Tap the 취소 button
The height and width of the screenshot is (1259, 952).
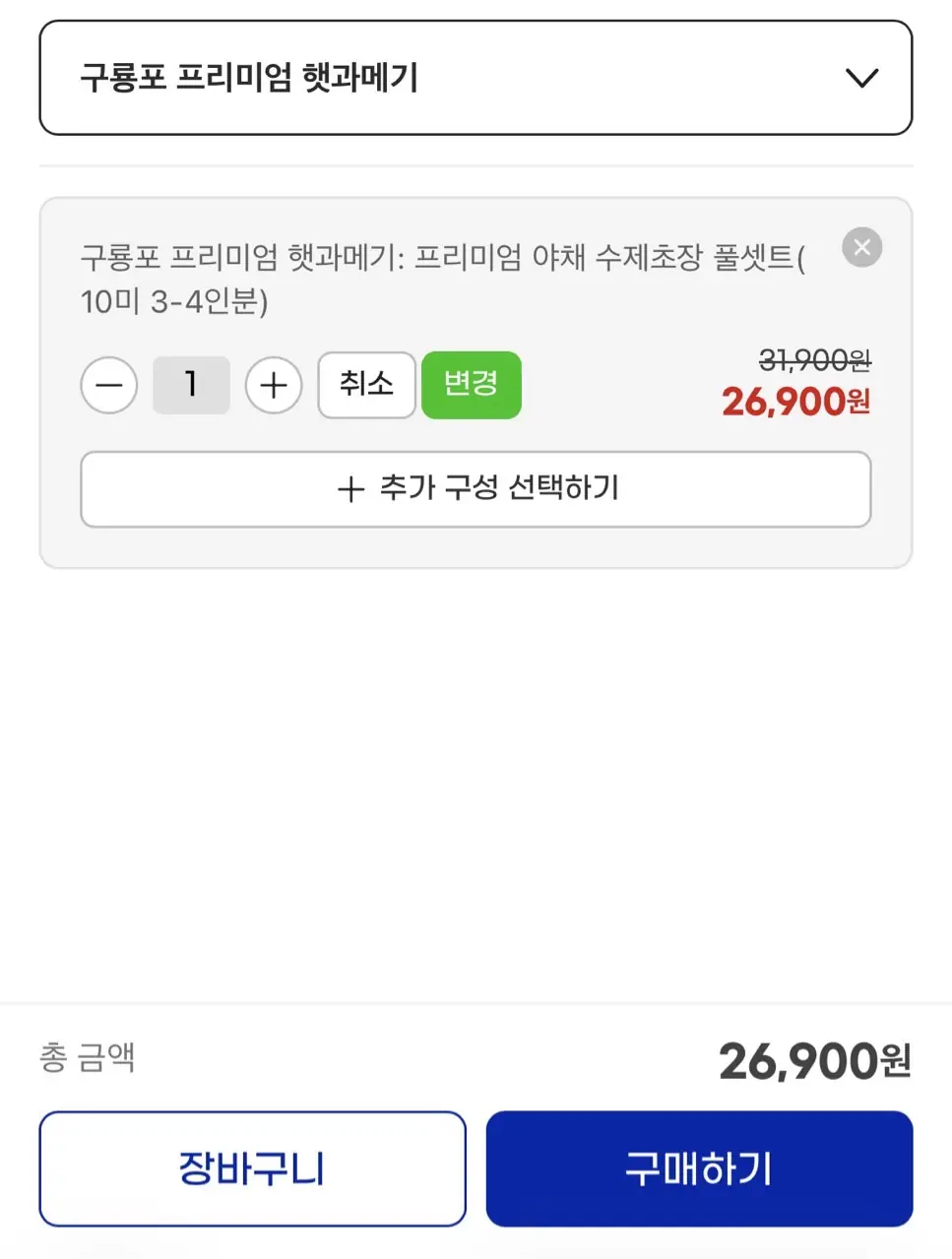(366, 385)
